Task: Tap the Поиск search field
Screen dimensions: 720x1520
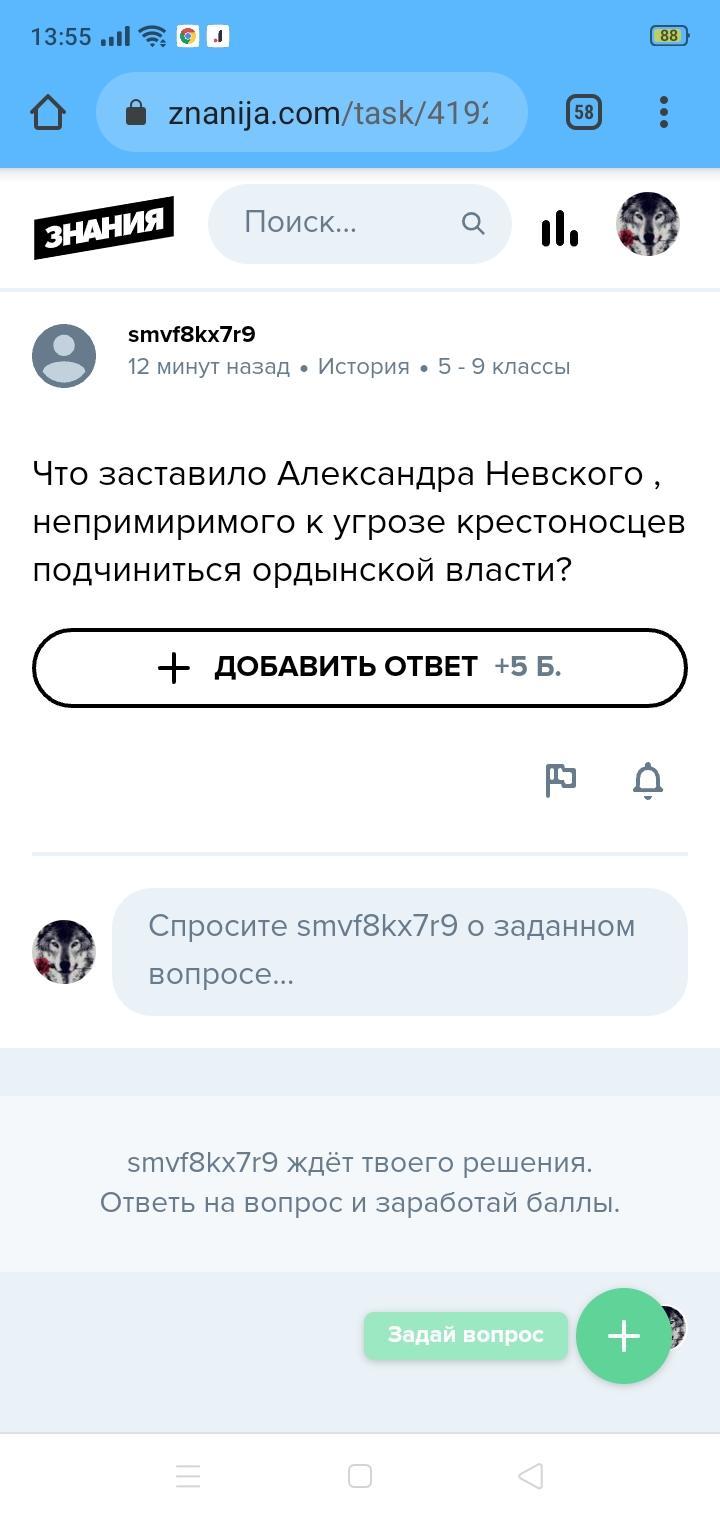Action: click(360, 223)
